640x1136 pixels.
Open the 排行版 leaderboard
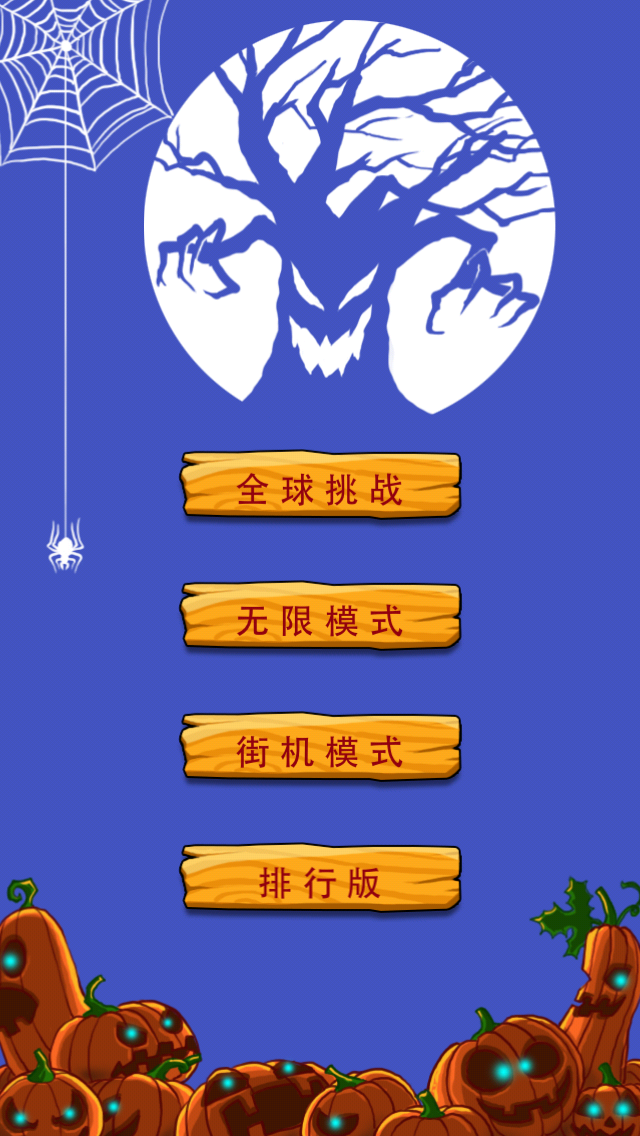[320, 880]
